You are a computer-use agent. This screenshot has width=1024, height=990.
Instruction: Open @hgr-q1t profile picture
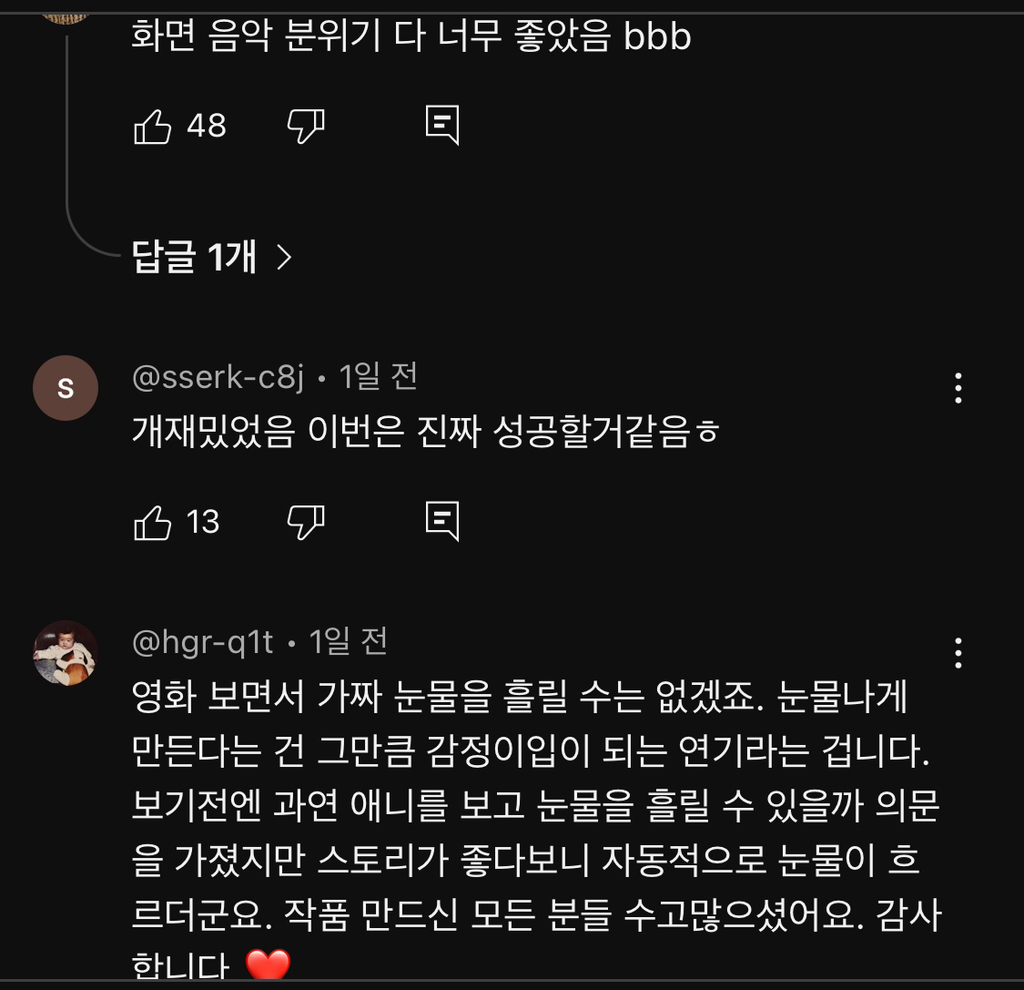click(65, 653)
